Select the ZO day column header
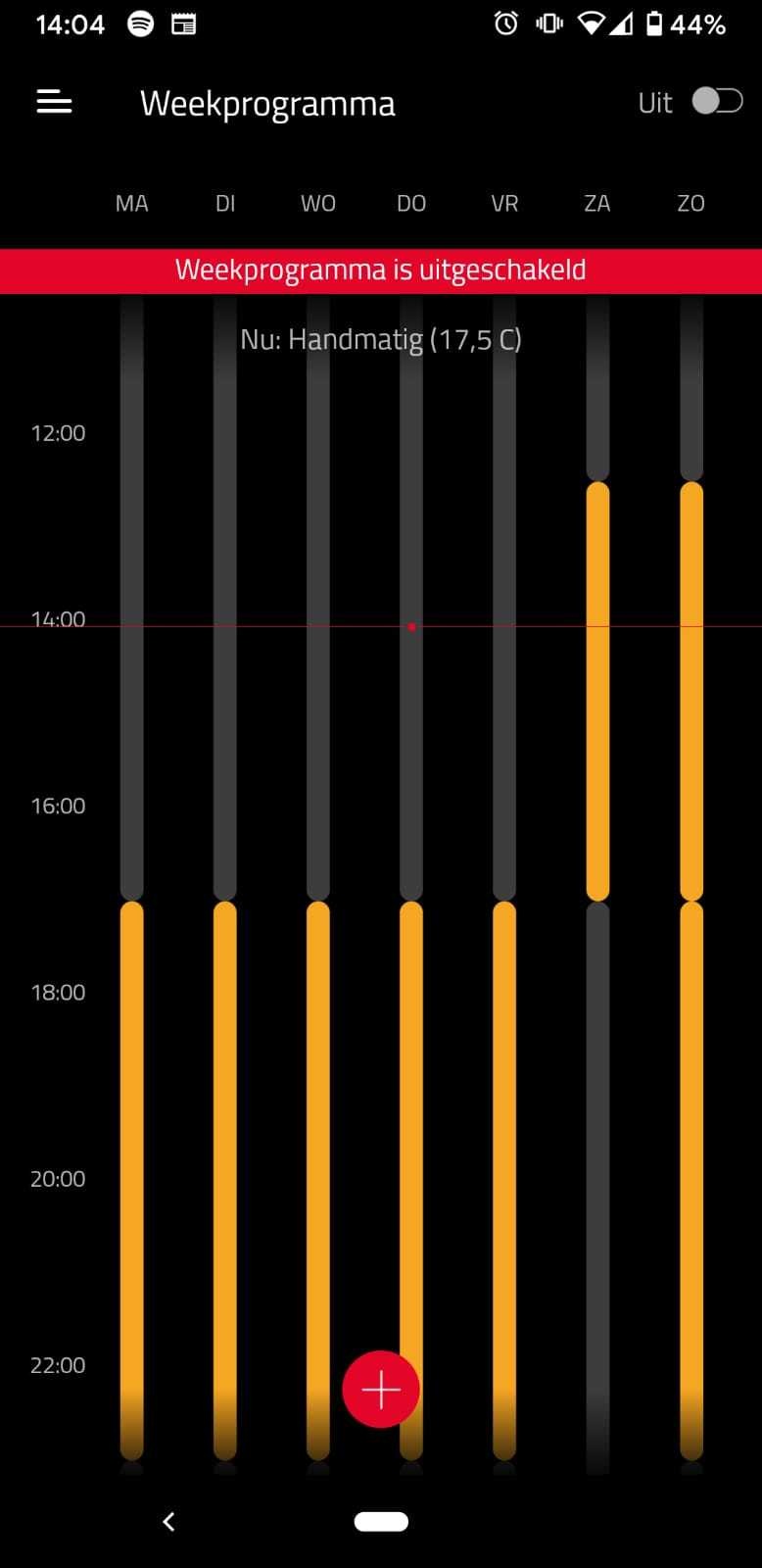The height and width of the screenshot is (1568, 762). tap(691, 203)
